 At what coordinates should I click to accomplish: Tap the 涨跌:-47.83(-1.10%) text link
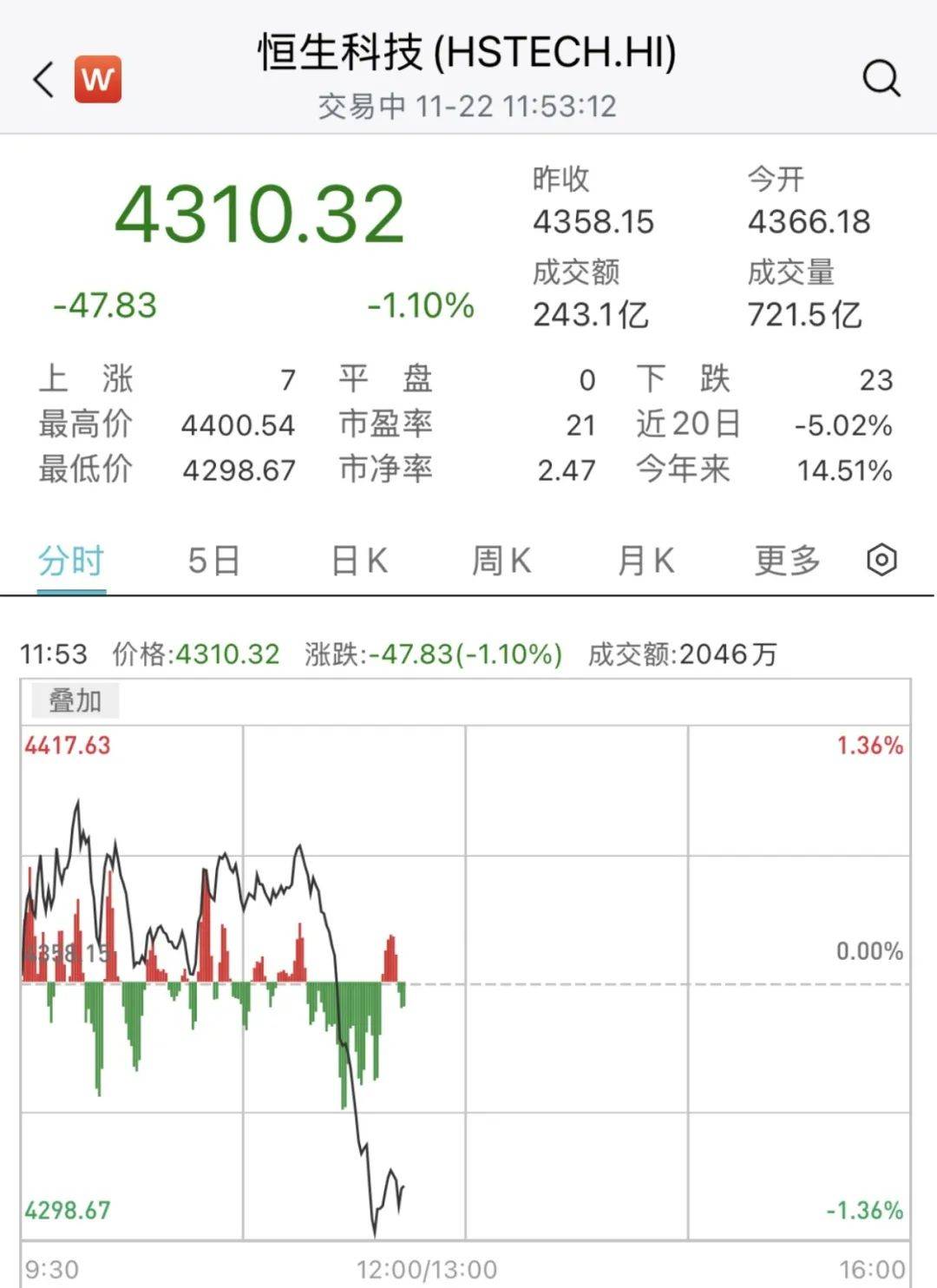click(431, 653)
